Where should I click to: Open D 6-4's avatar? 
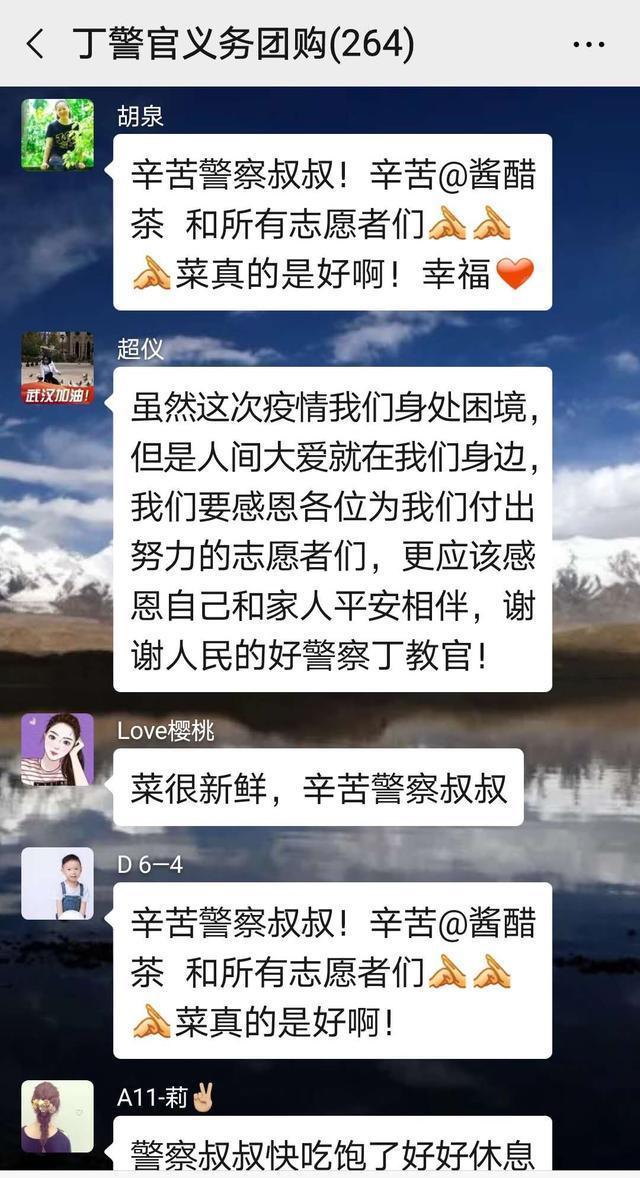pos(57,884)
